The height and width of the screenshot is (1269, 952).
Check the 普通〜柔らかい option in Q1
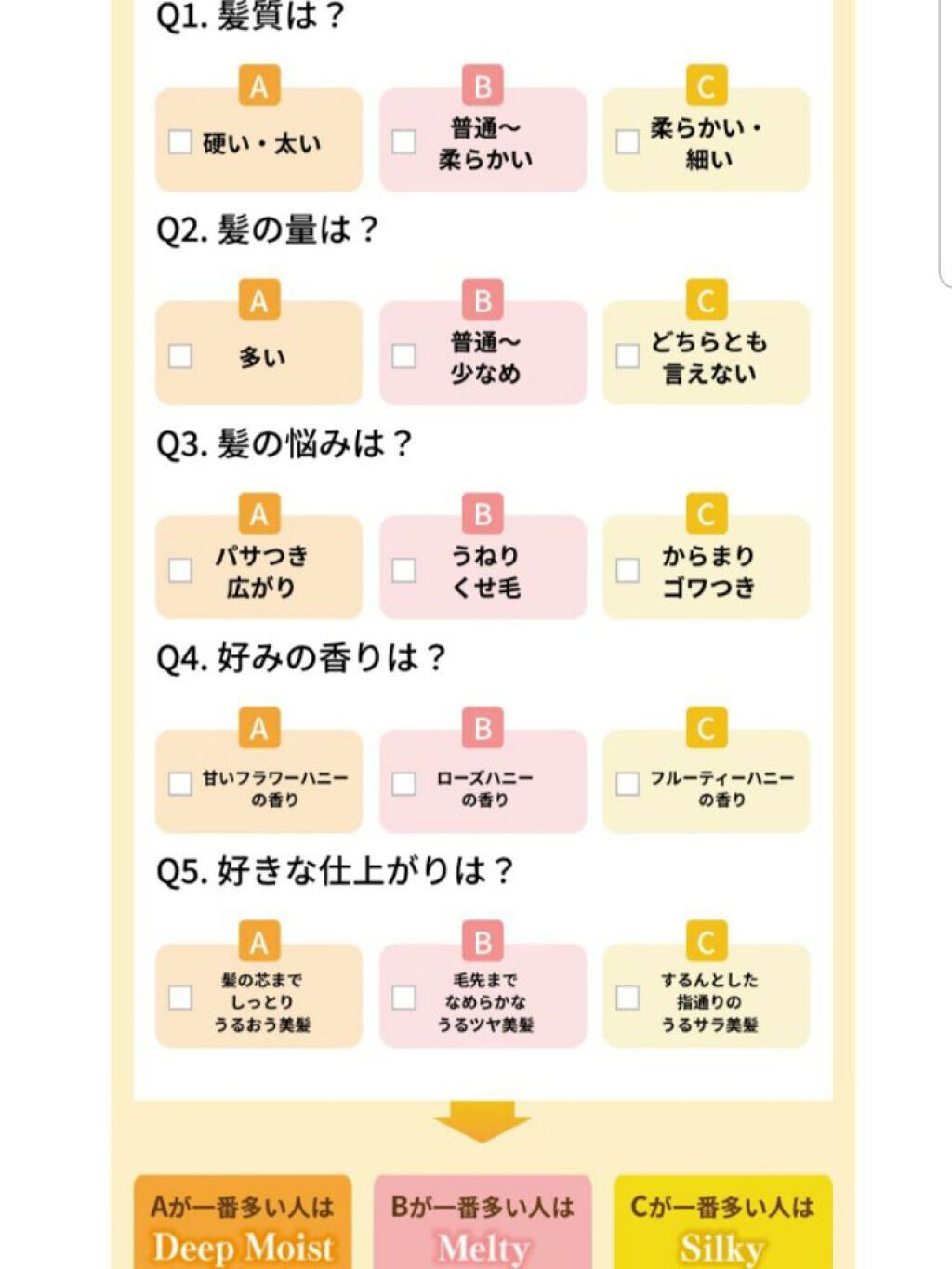coord(402,140)
